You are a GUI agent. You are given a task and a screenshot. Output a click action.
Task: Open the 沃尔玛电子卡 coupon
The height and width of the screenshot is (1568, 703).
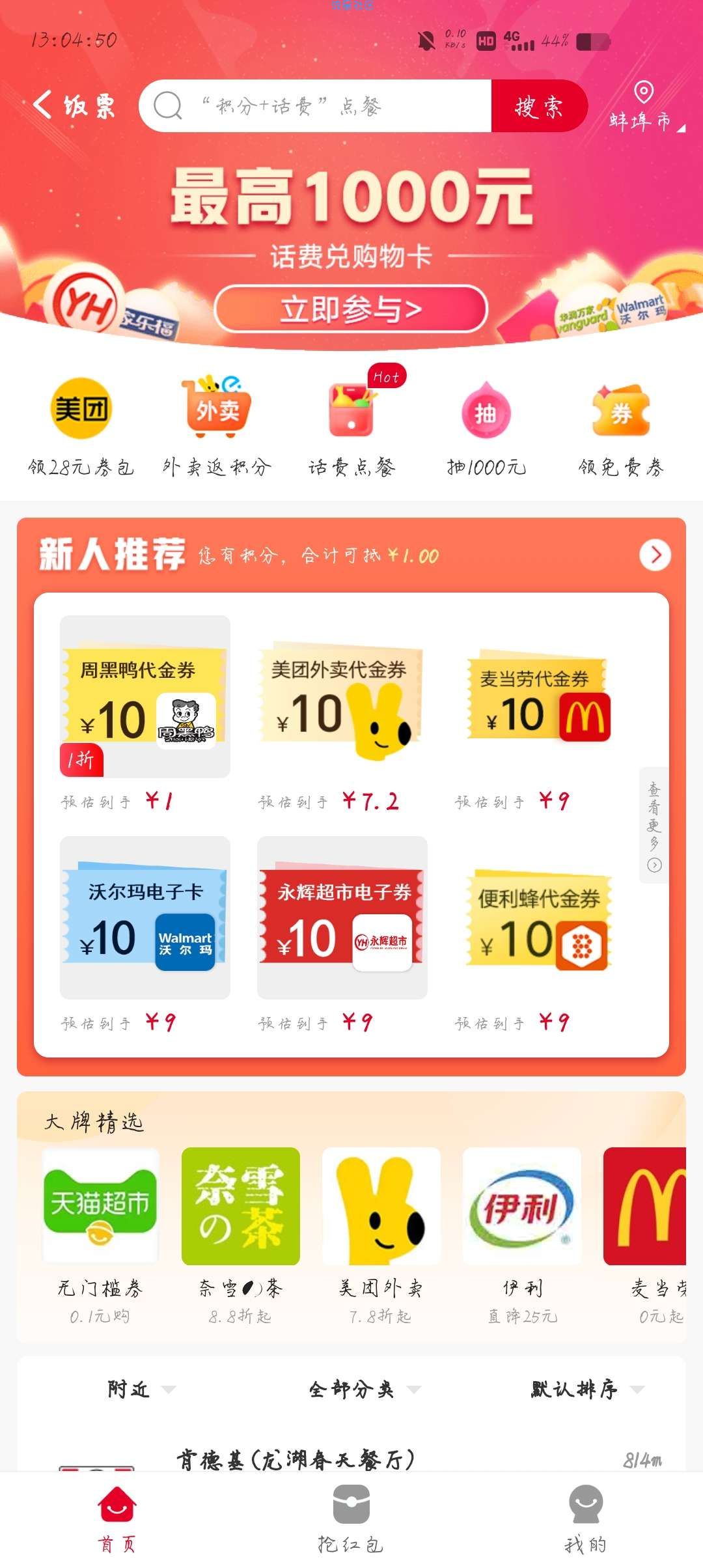145,918
